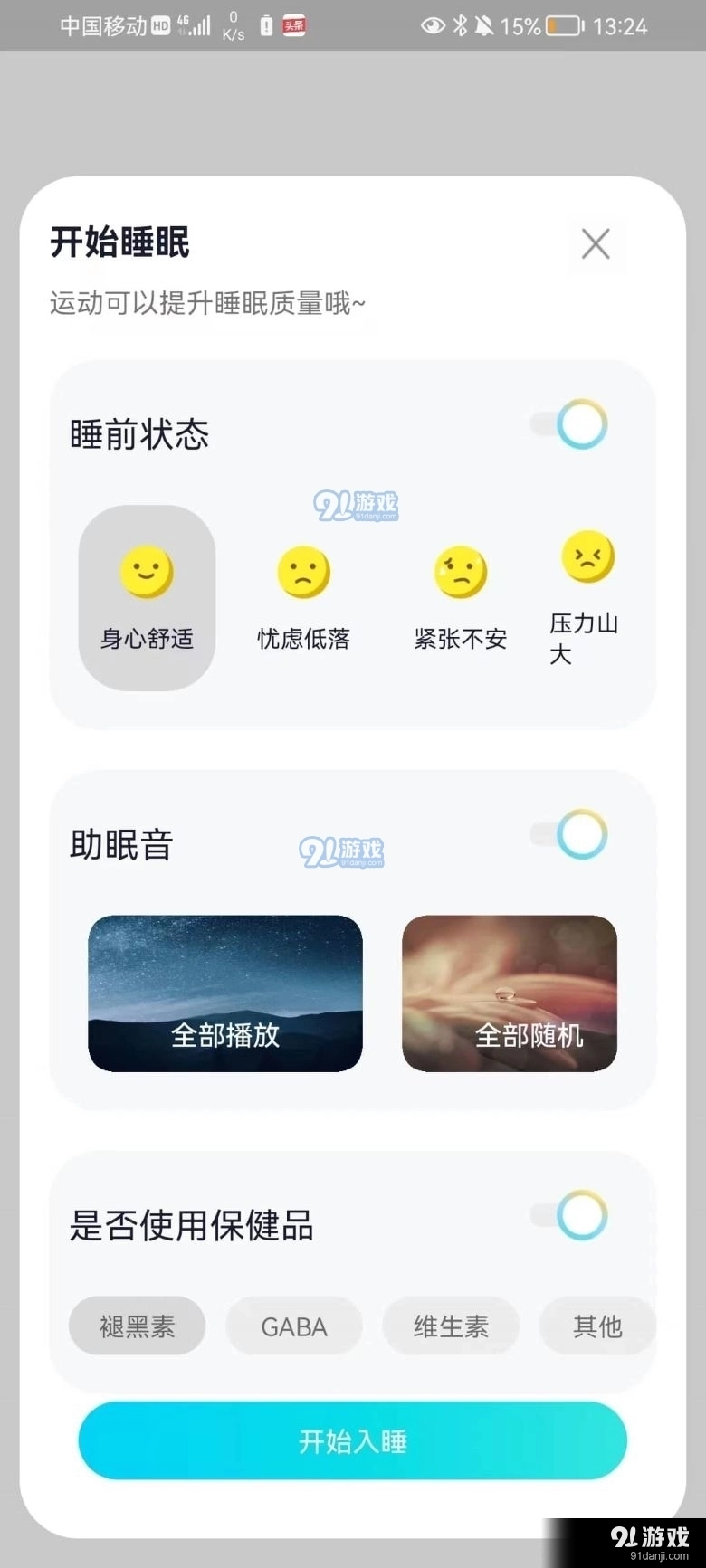706x1568 pixels.
Task: Select the 身心舒适 happy mood emoji
Action: pyautogui.click(x=146, y=574)
